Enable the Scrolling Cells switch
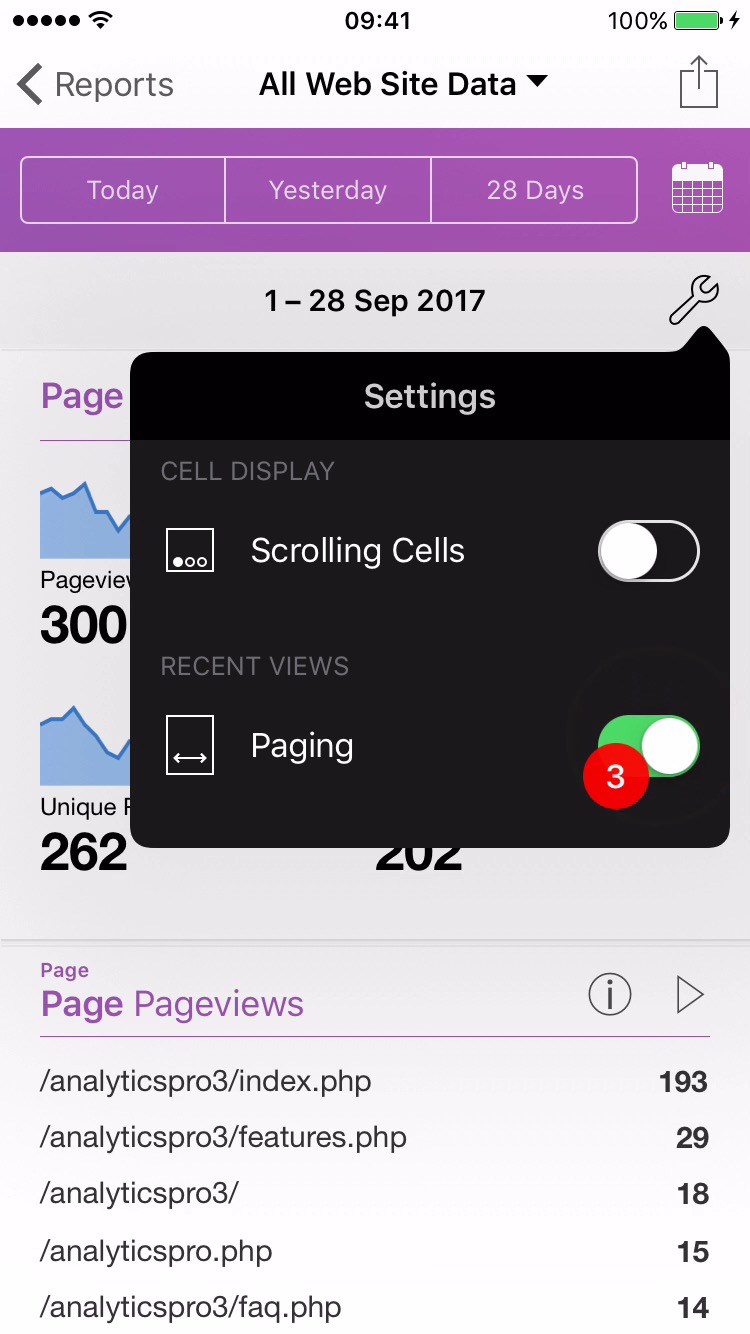The image size is (750, 1334). point(648,551)
